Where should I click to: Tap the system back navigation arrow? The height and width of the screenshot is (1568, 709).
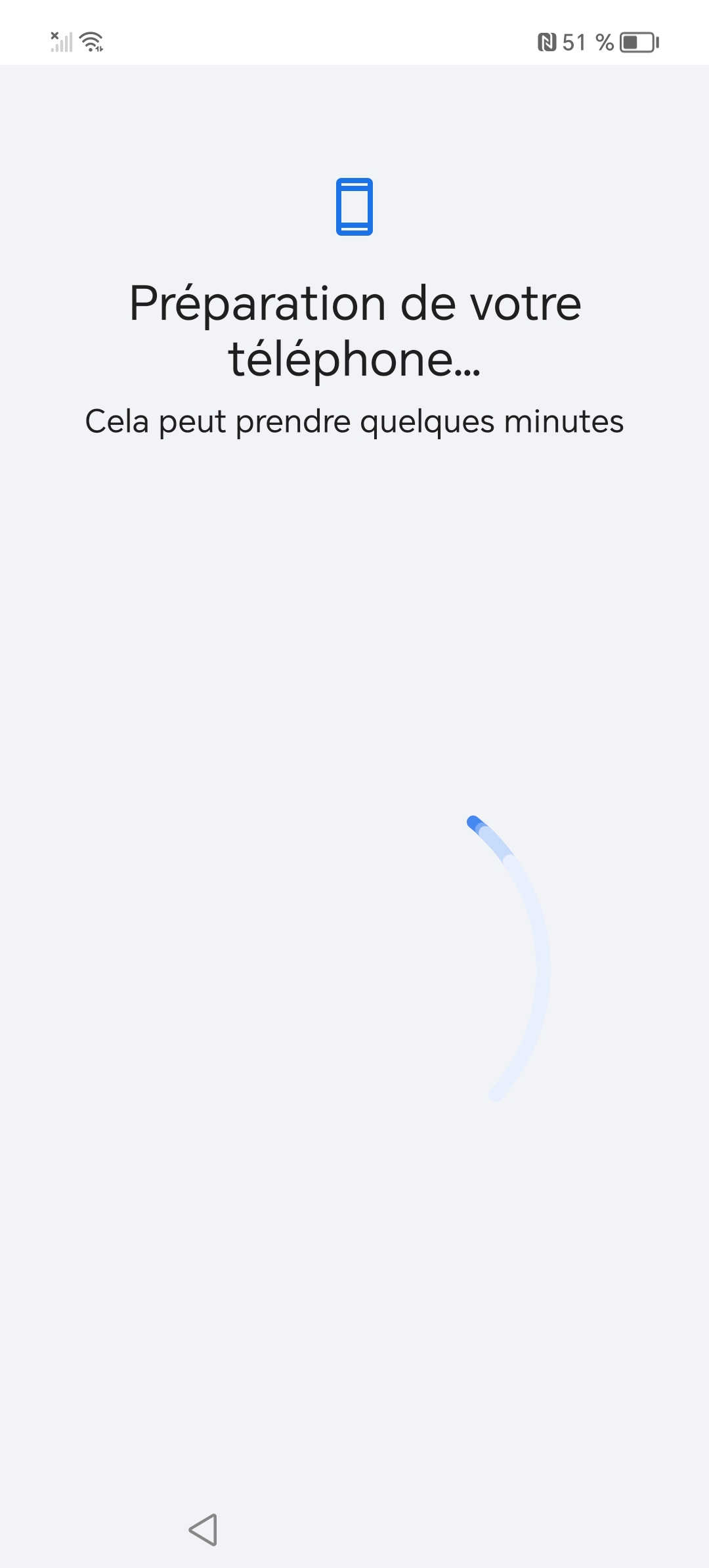pyautogui.click(x=204, y=1530)
